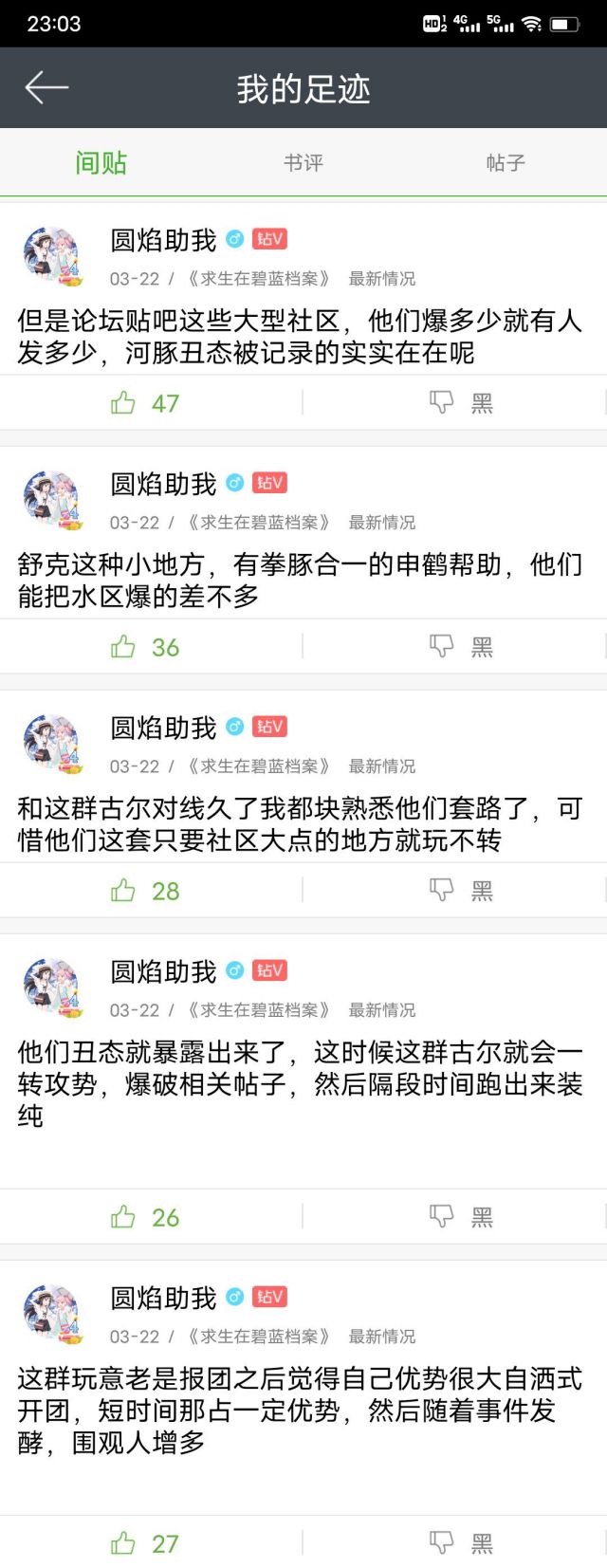This screenshot has width=607, height=1568.
Task: Like the post with 27 likes
Action: pyautogui.click(x=144, y=1543)
